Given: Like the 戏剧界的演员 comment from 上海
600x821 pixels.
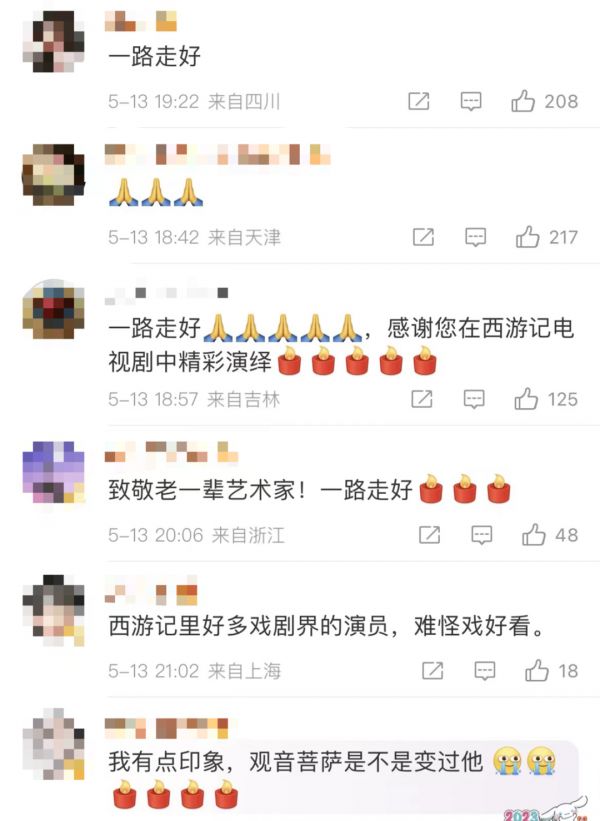Looking at the screenshot, I should (537, 671).
